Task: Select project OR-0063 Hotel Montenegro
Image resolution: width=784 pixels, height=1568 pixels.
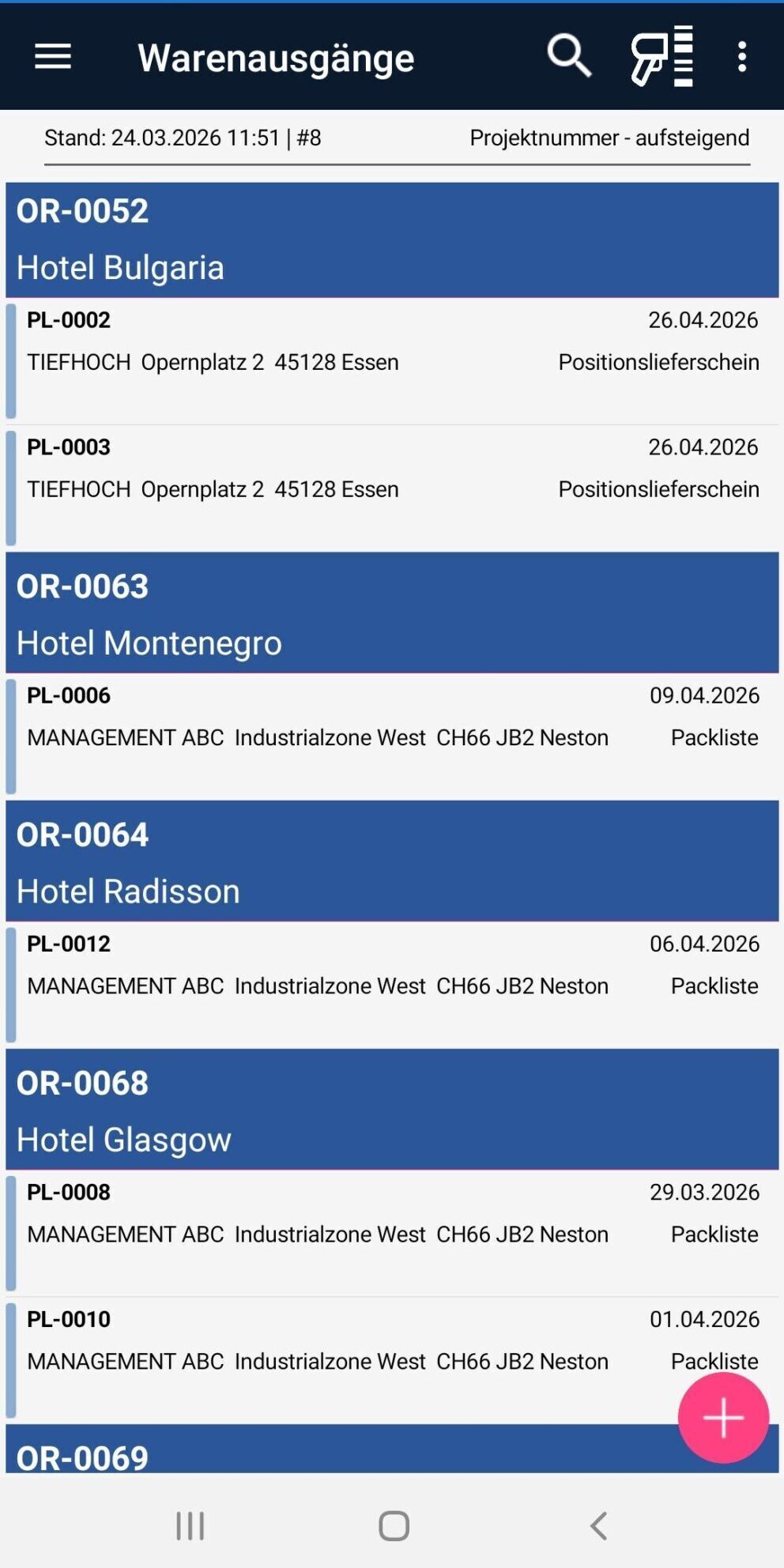Action: [x=392, y=613]
